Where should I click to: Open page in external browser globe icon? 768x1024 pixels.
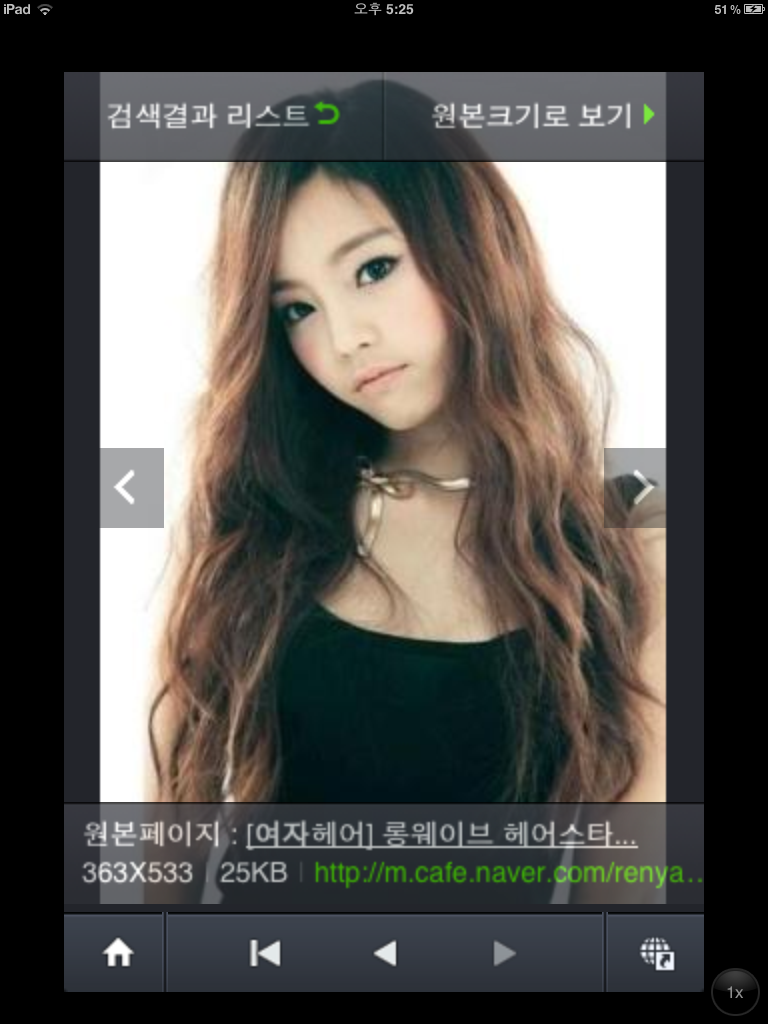click(x=656, y=954)
